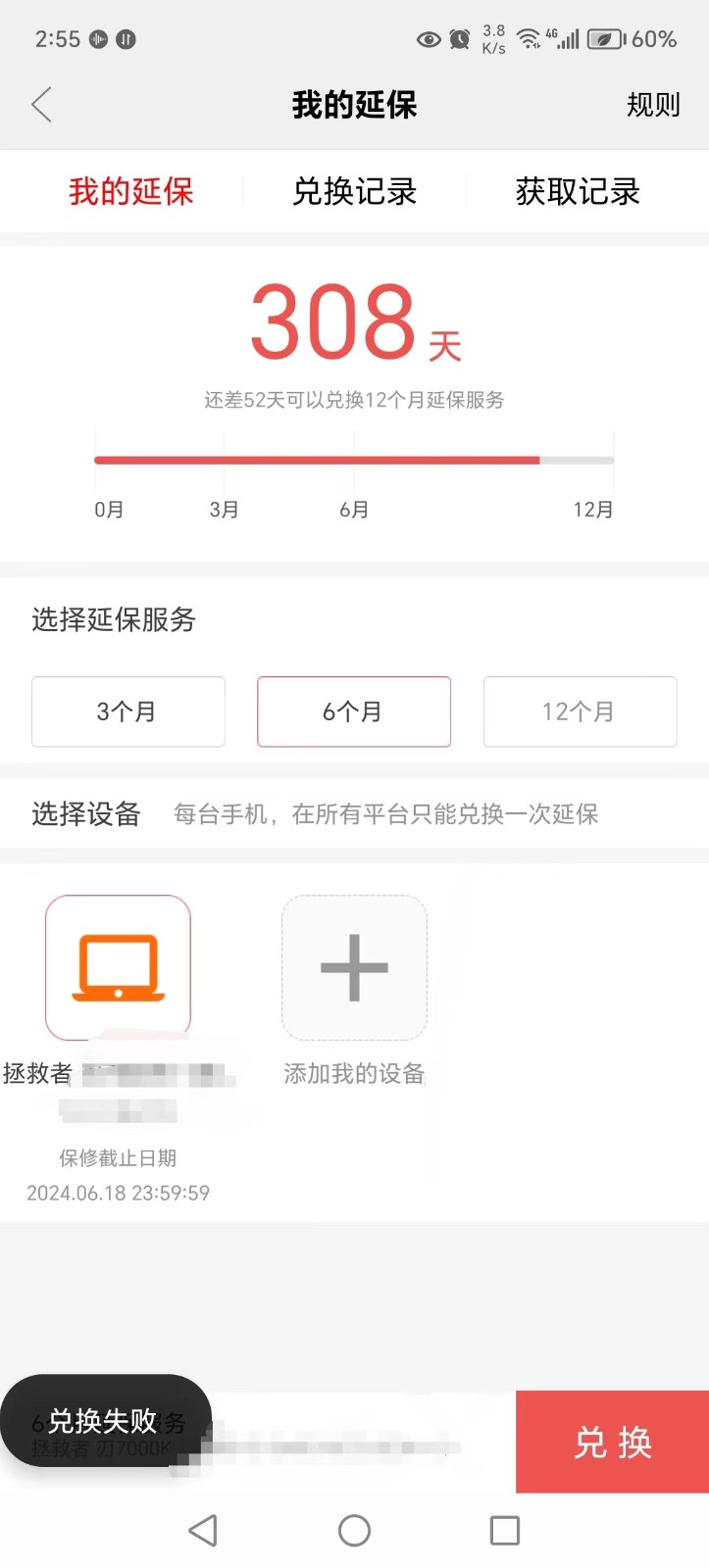Go back using the top-left arrow
Screen dimensions: 709x1568
[x=41, y=105]
